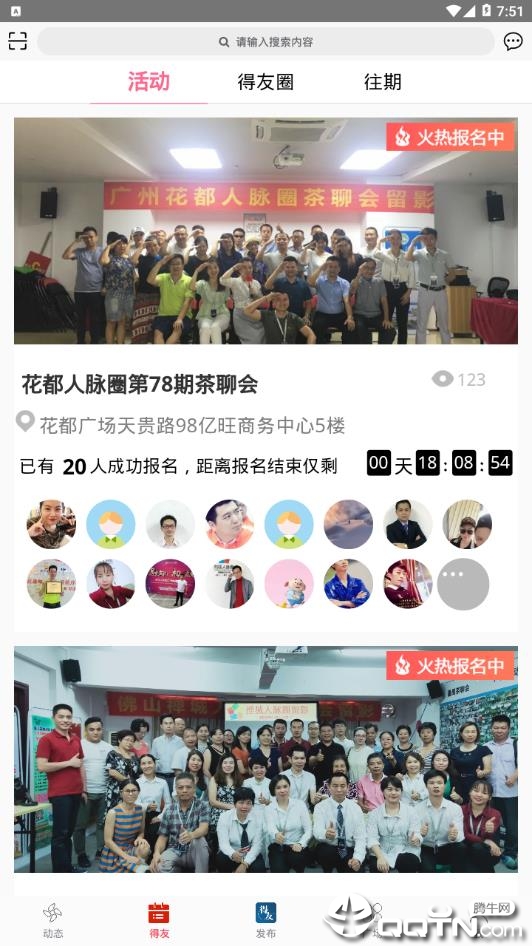Open the QR scan icon
Screen dimensions: 532x946
click(17, 41)
